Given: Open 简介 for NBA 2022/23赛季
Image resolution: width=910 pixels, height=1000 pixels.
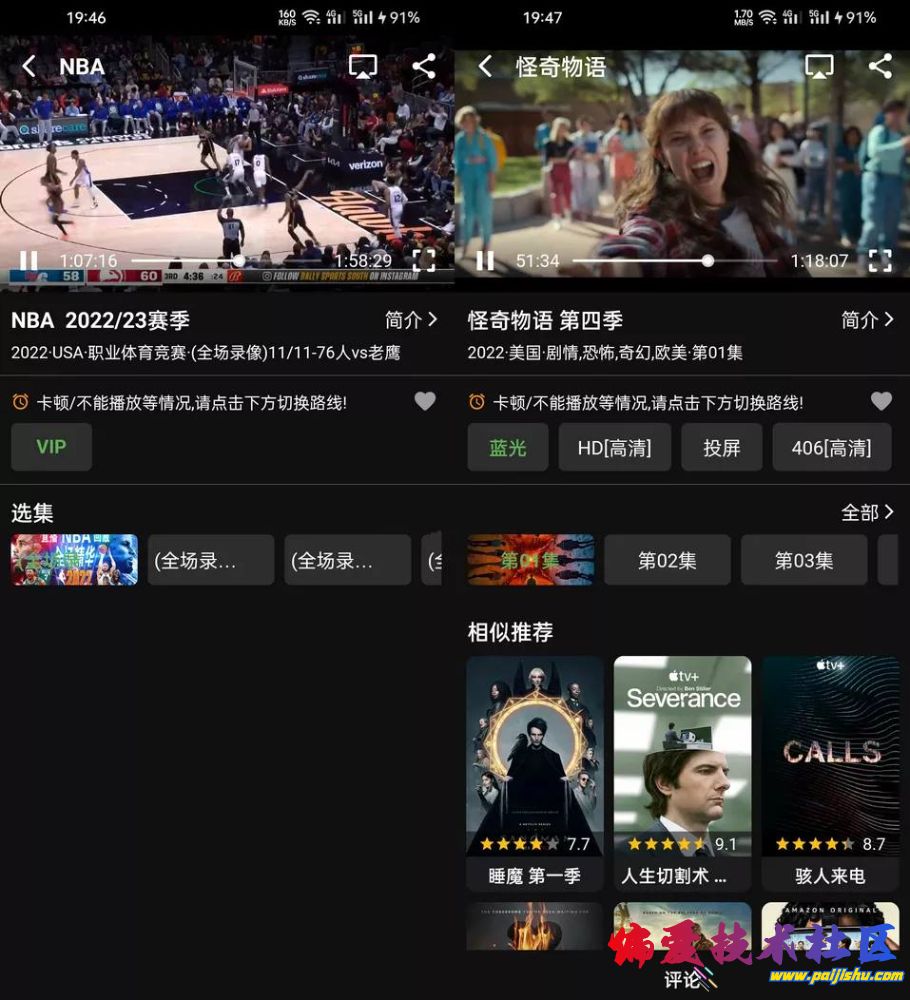Looking at the screenshot, I should [411, 320].
